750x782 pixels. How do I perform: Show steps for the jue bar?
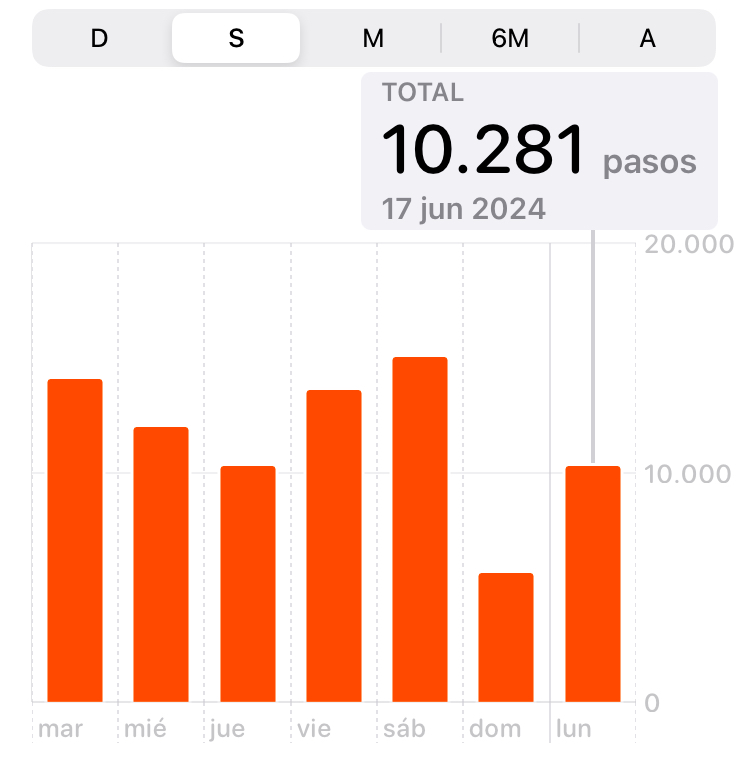coord(248,584)
